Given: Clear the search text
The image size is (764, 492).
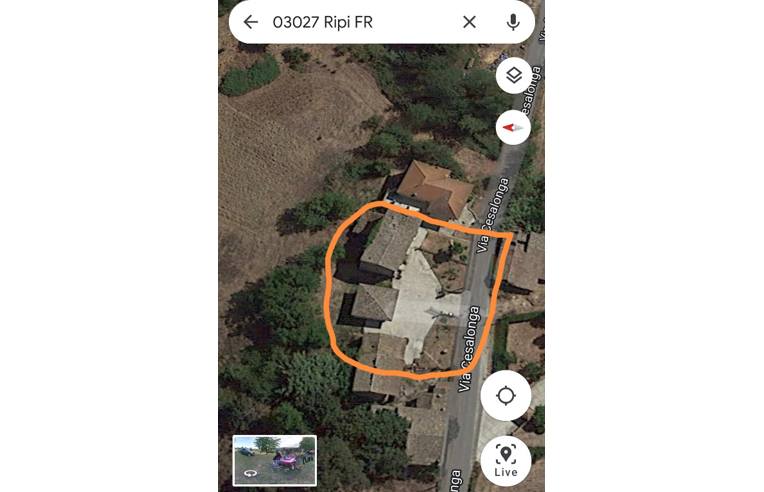Looking at the screenshot, I should click(x=469, y=22).
